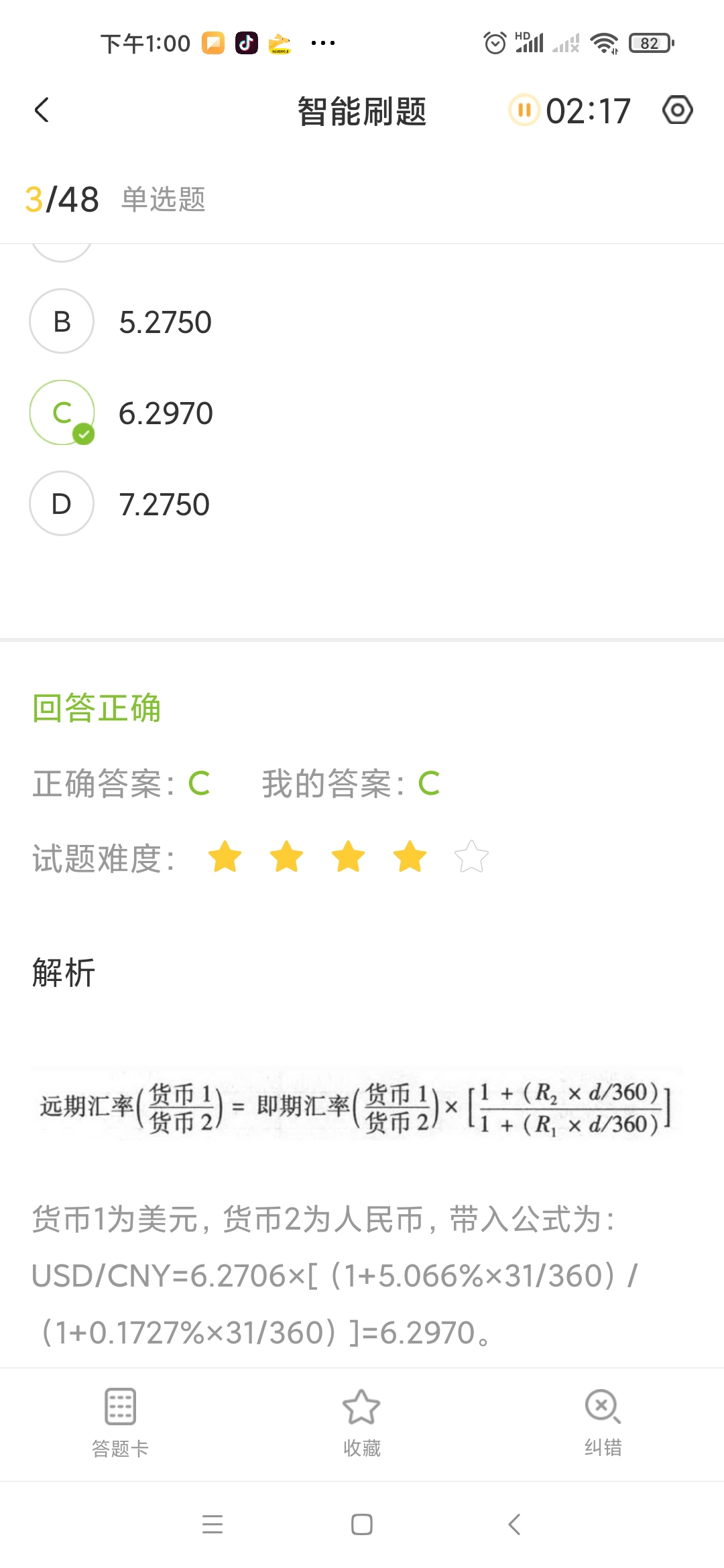
Task: Open the 答题卡 answer sheet
Action: point(121,1418)
